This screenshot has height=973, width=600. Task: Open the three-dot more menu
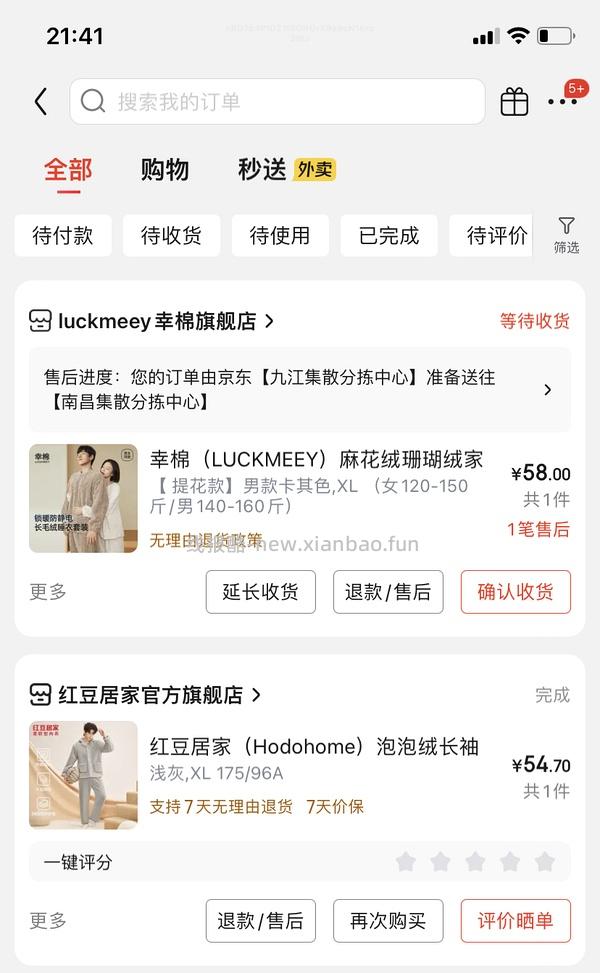click(x=563, y=101)
